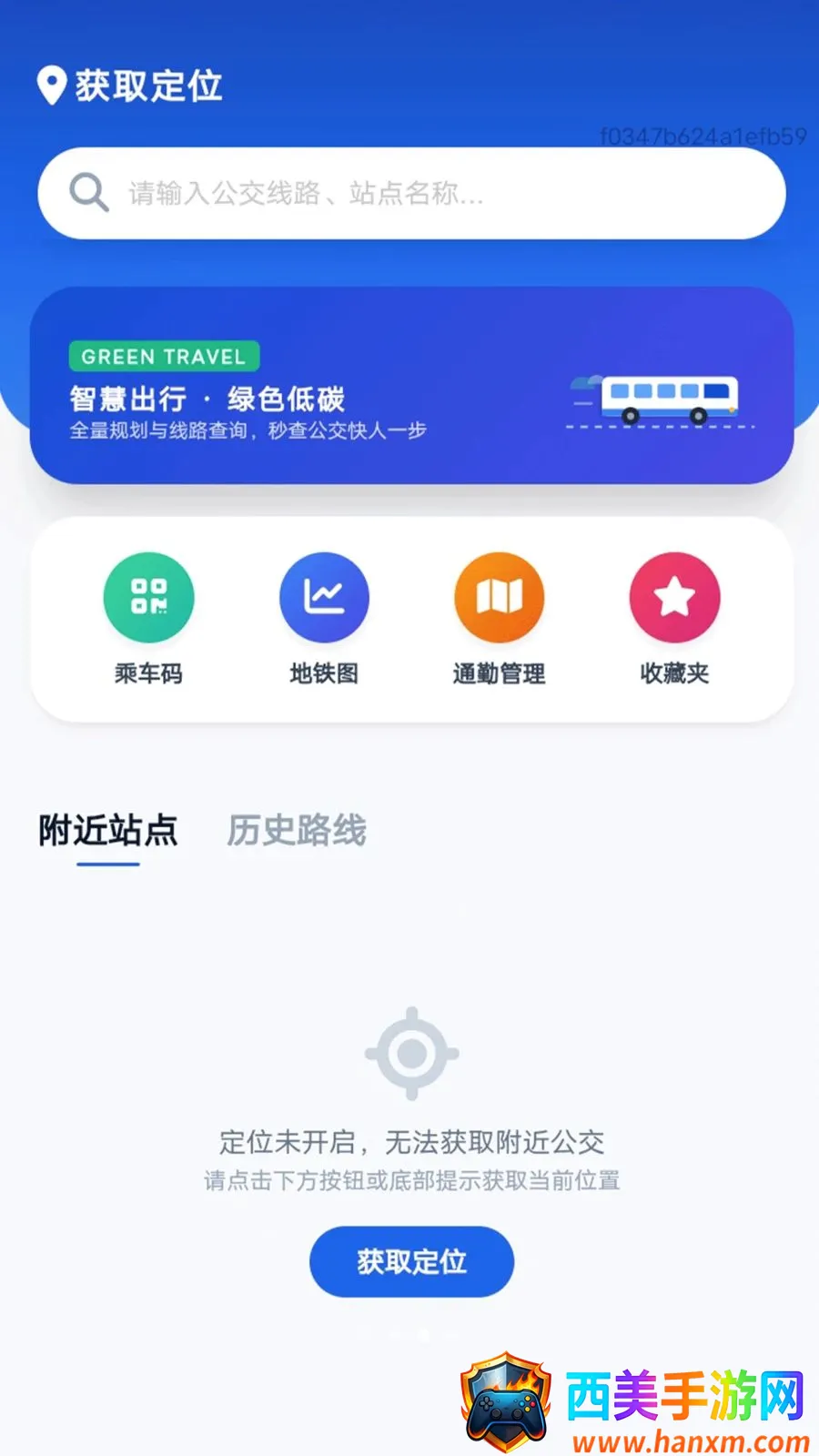Open 地铁图 subway map
The height and width of the screenshot is (1456, 819).
coord(324,619)
